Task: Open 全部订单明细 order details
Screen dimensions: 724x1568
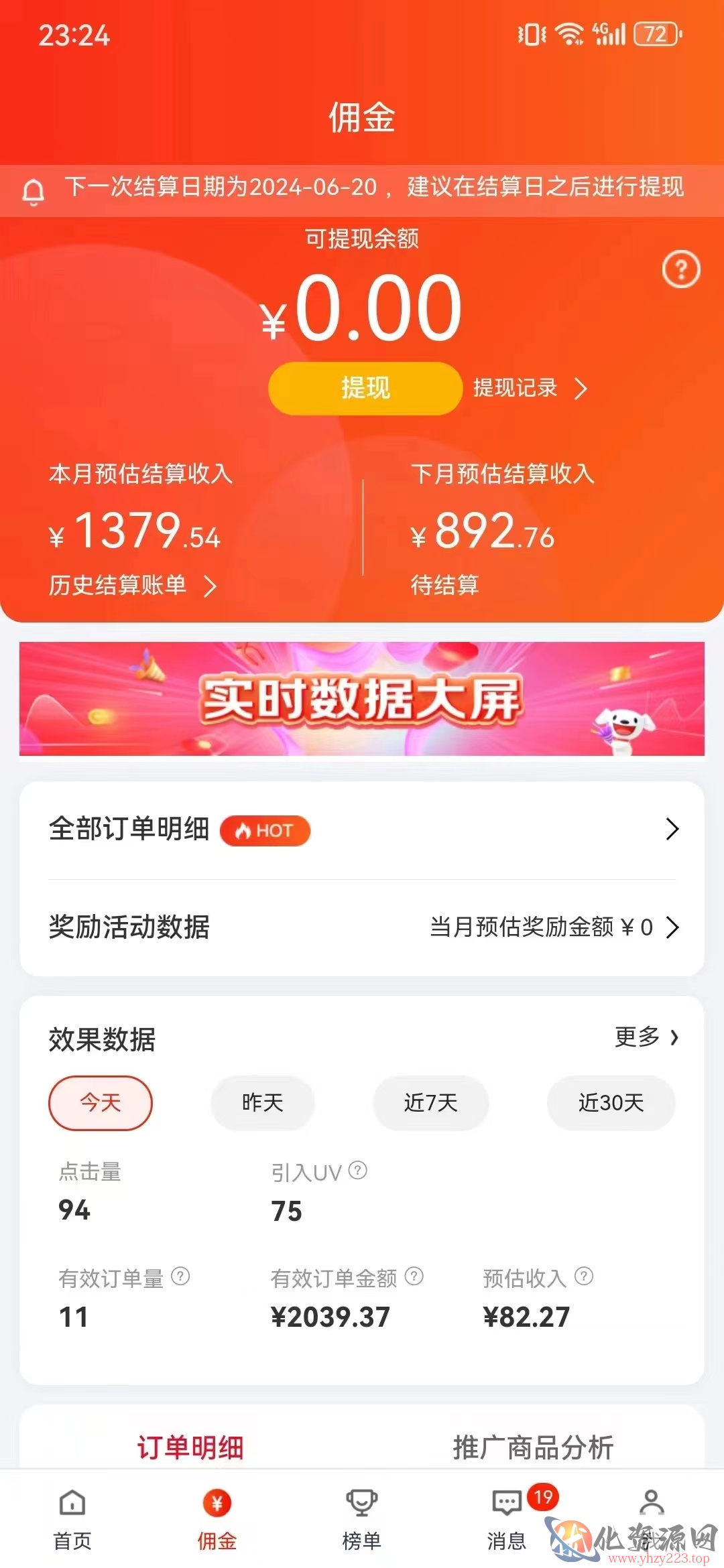Action: [362, 830]
